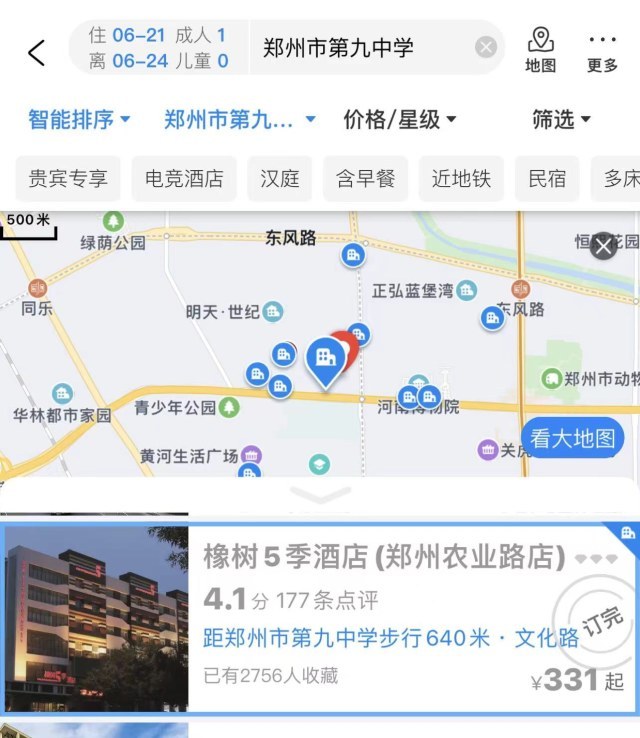Clear the search keyword 郑州市第九中学

pyautogui.click(x=485, y=48)
